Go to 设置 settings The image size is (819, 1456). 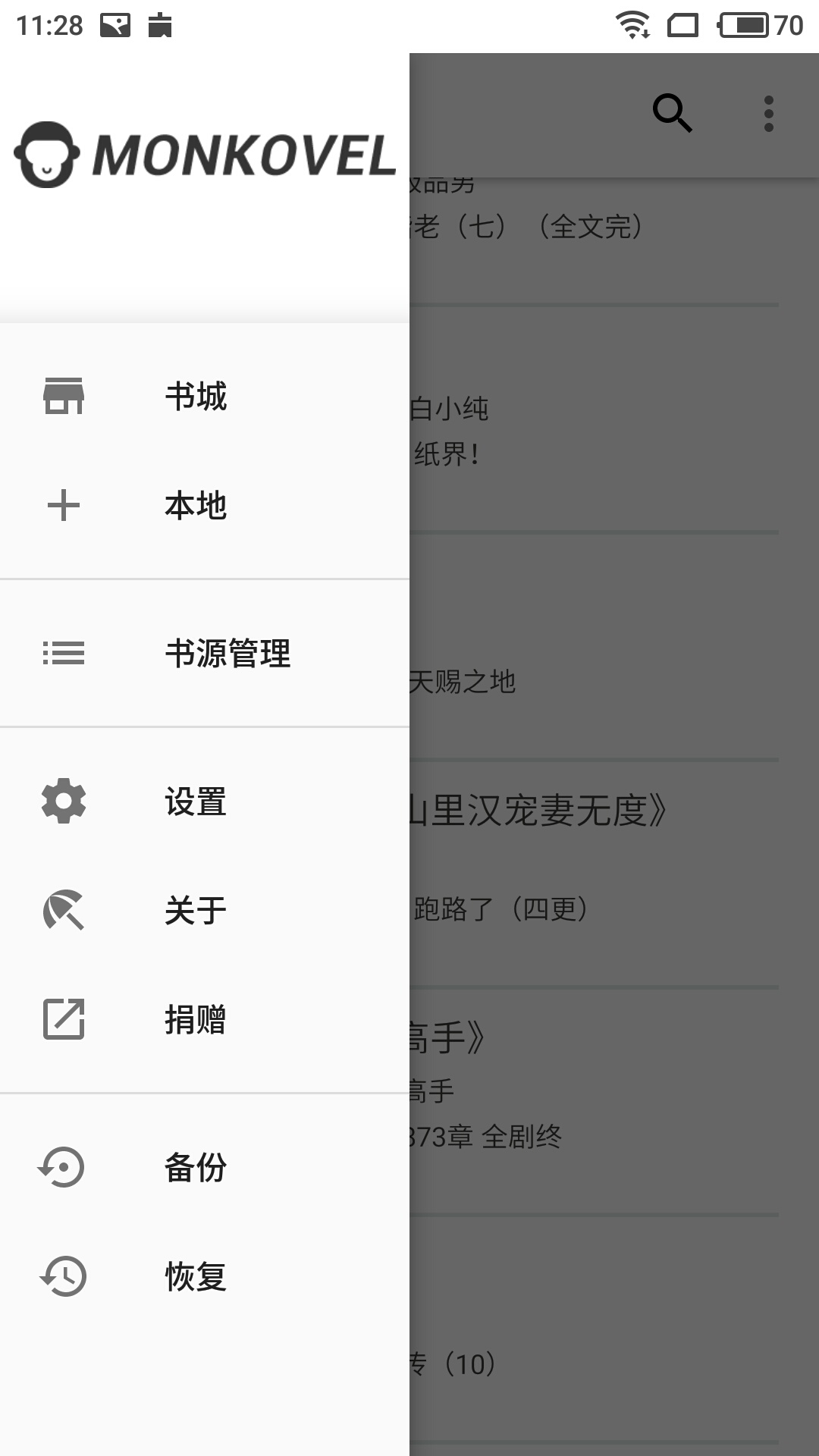[x=205, y=802]
